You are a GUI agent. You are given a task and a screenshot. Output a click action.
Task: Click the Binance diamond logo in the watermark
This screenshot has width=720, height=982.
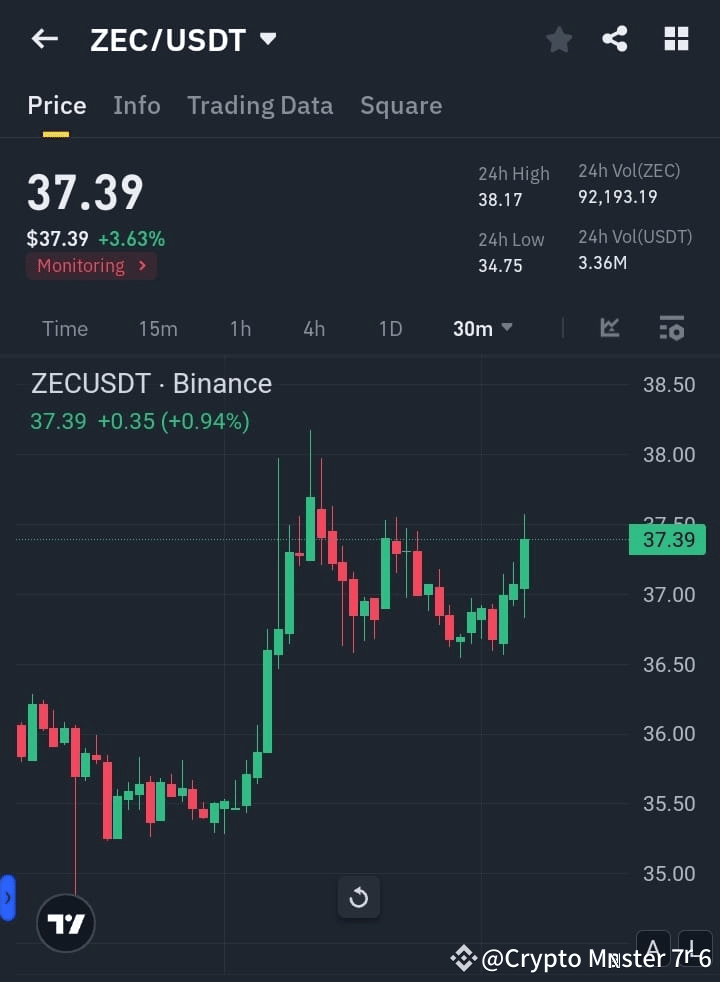[464, 959]
